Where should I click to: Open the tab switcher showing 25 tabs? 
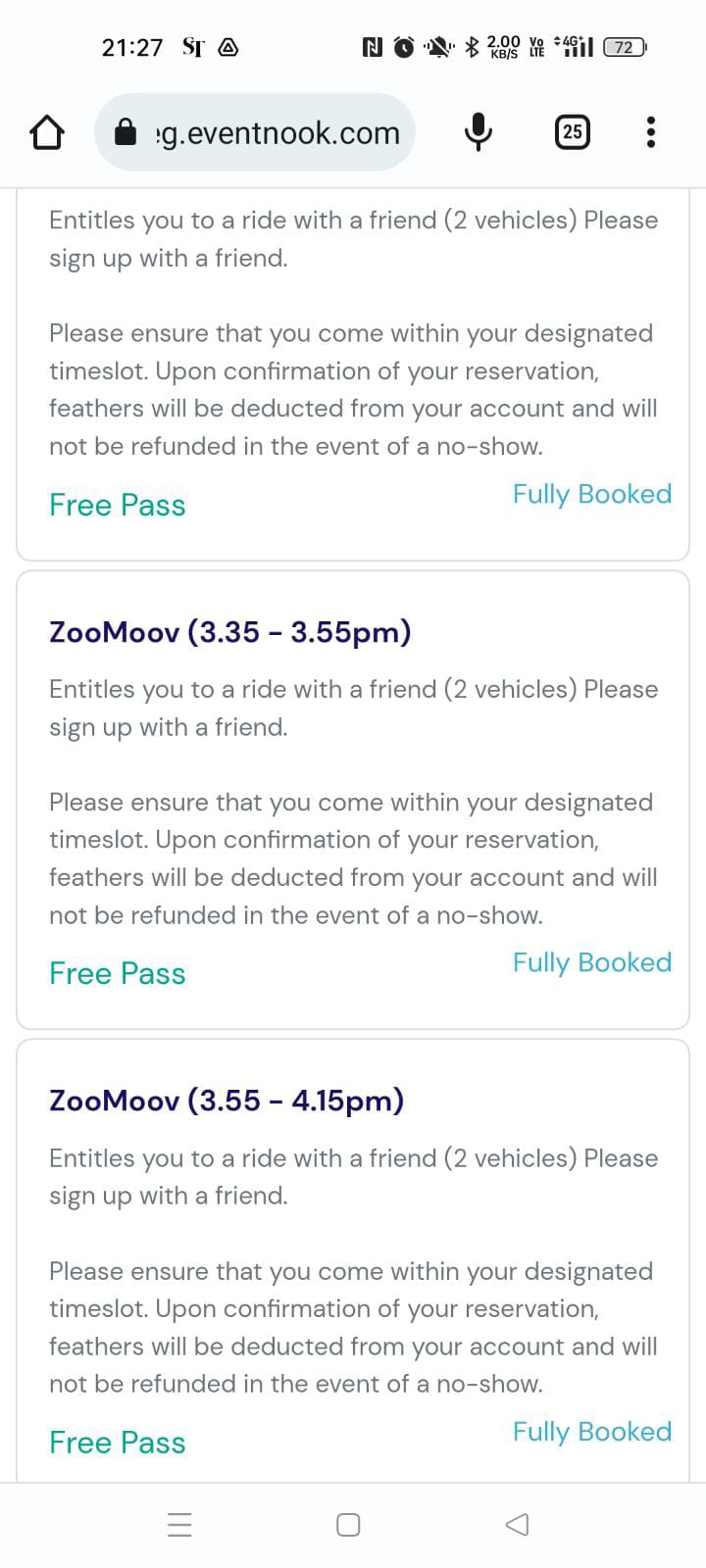(573, 132)
